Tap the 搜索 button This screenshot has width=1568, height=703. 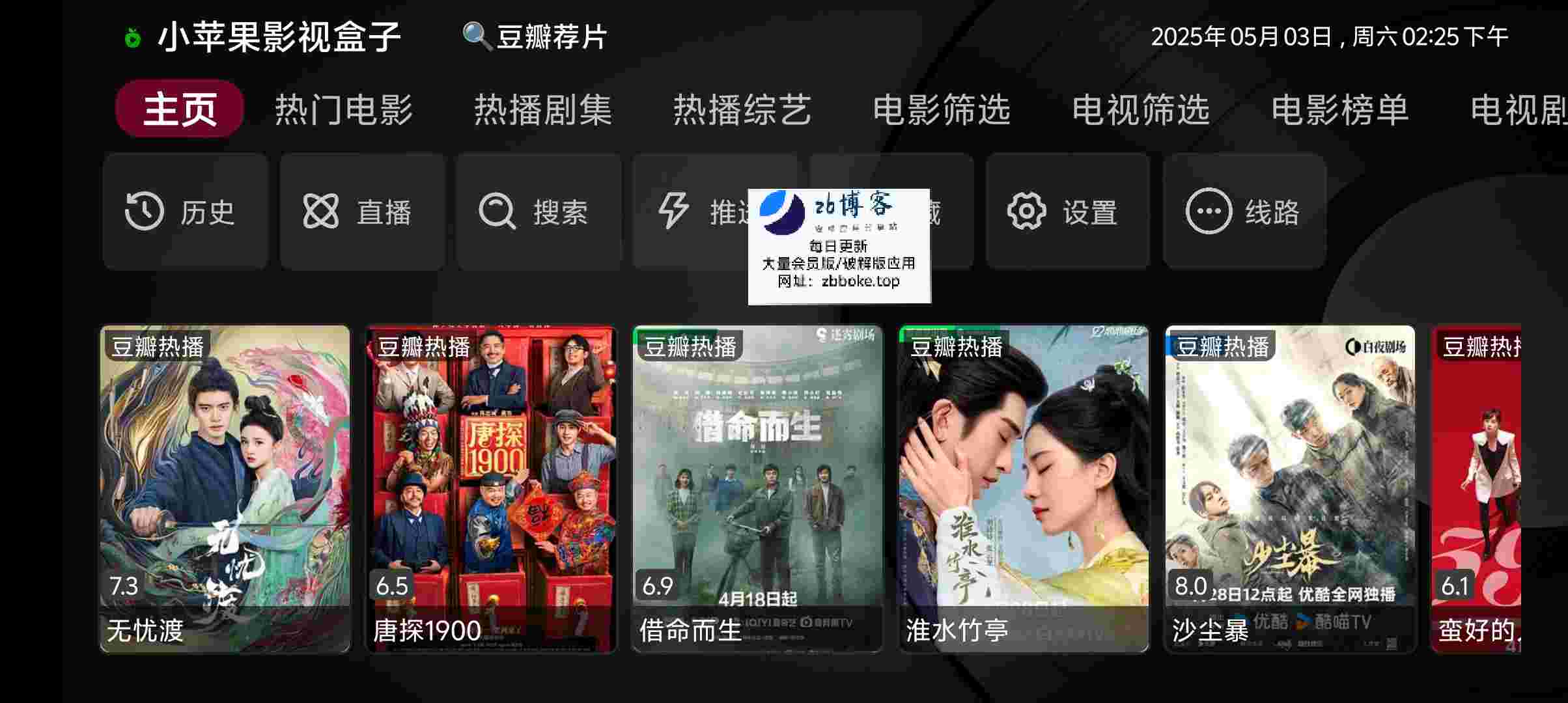[539, 212]
